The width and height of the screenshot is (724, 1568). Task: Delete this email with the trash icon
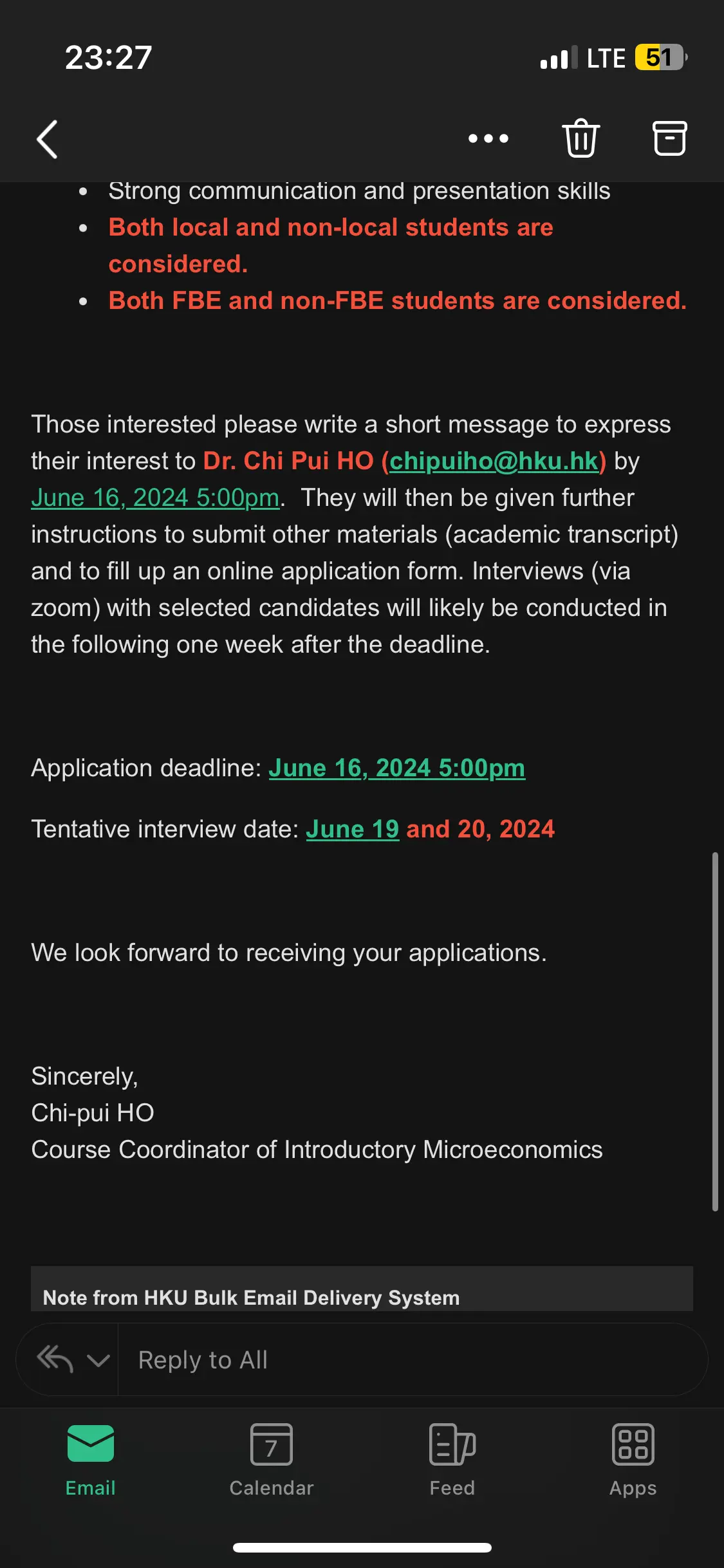(581, 138)
